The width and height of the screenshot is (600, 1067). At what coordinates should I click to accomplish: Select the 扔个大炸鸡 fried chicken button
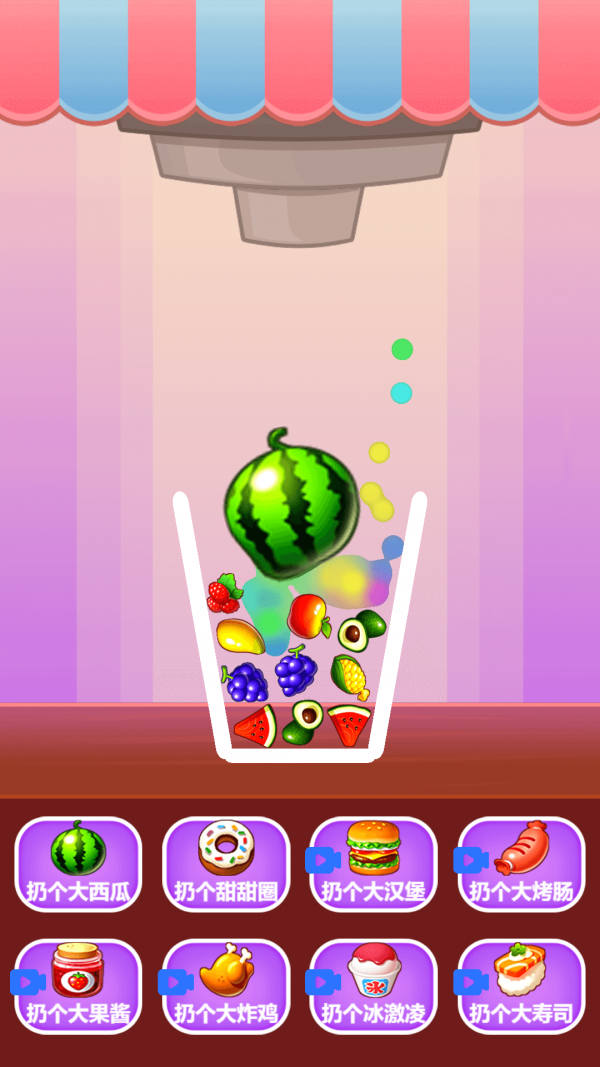(x=226, y=986)
